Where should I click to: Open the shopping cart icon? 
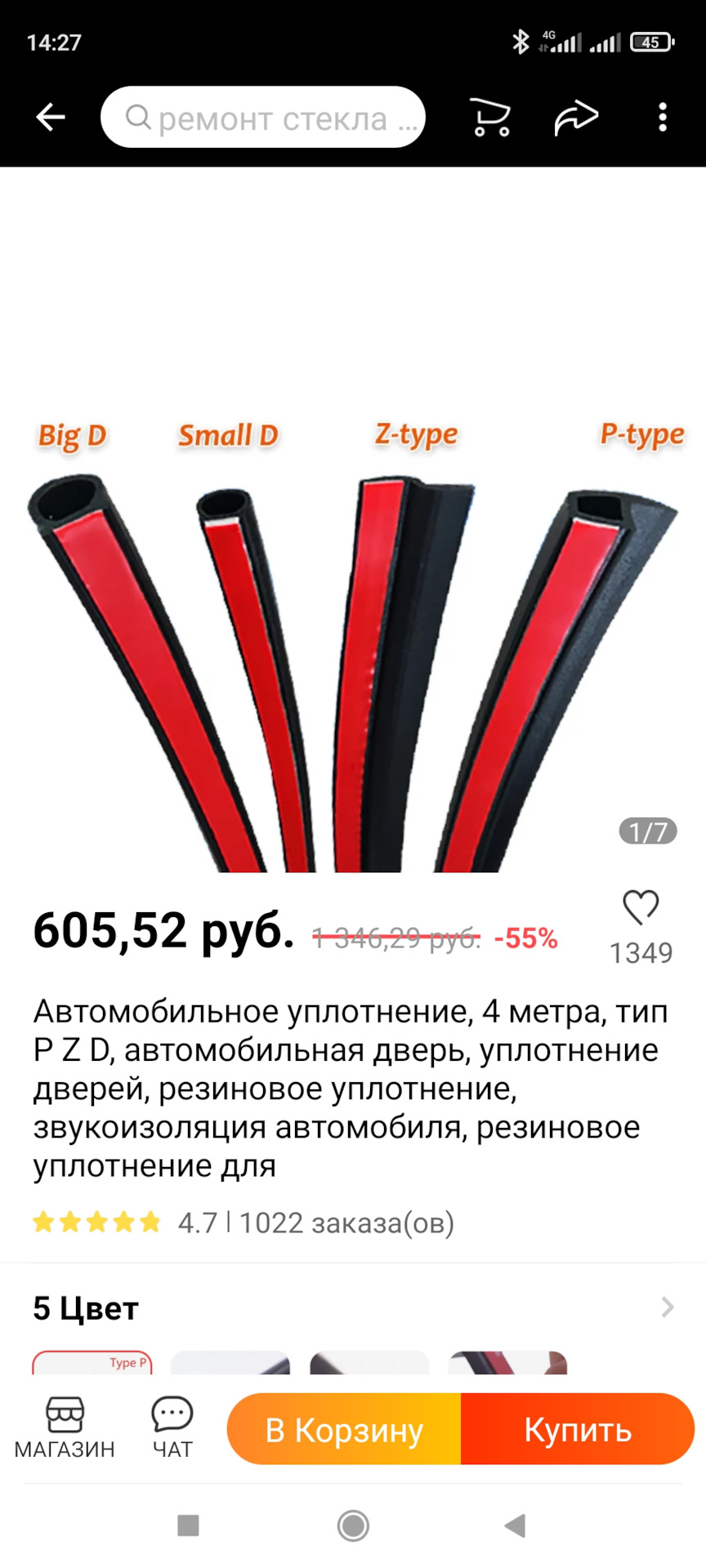coord(491,118)
